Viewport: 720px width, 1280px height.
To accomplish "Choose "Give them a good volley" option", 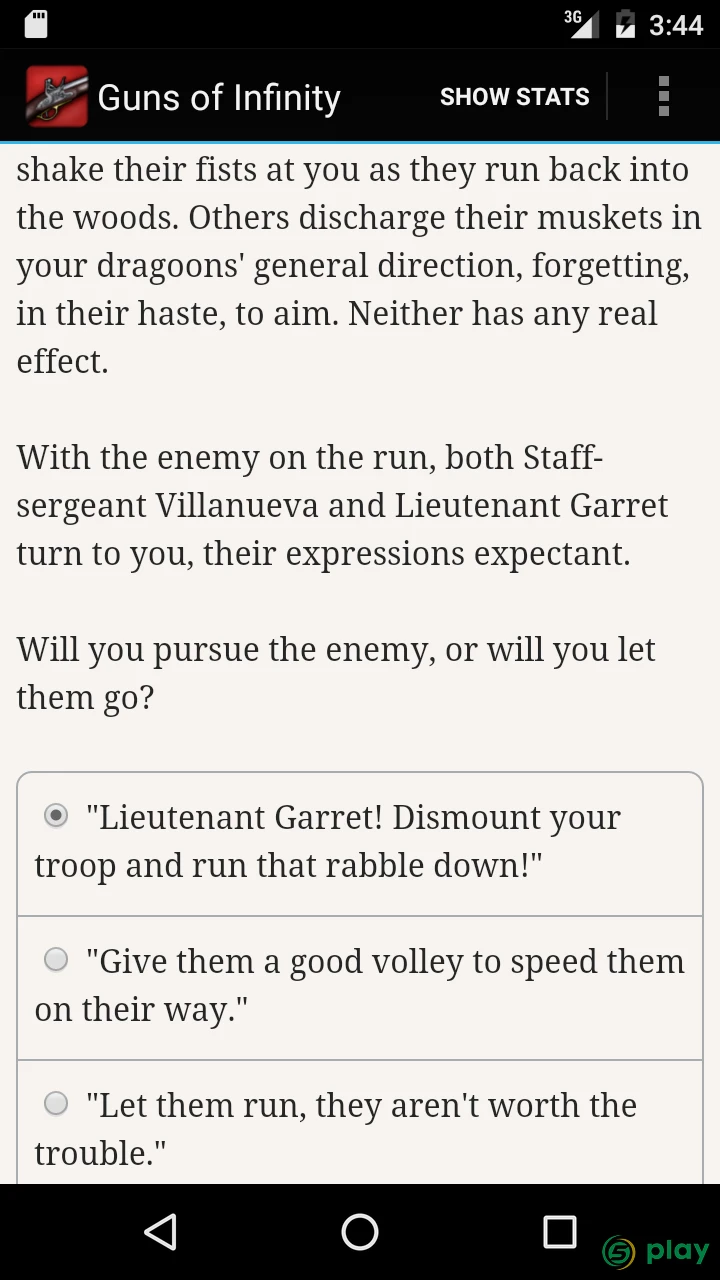I will click(360, 987).
